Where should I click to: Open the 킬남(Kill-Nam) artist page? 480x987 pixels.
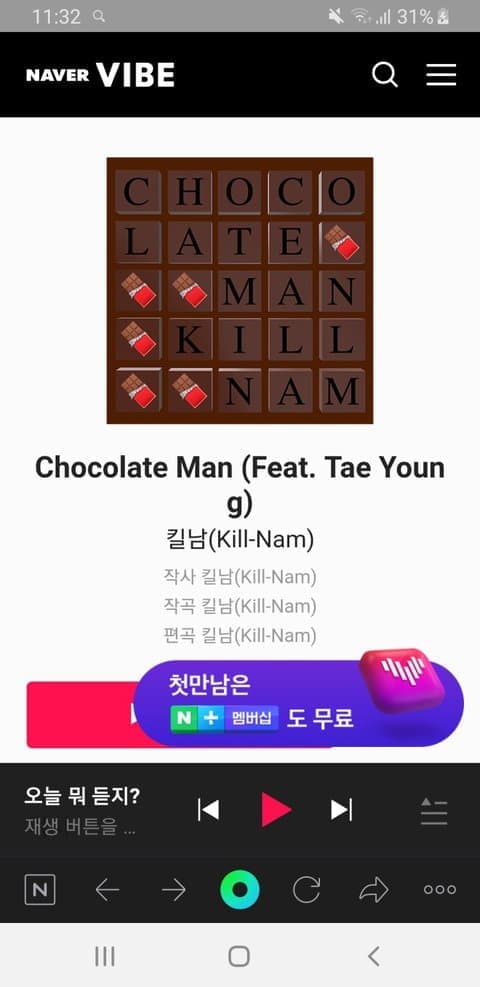tap(240, 540)
